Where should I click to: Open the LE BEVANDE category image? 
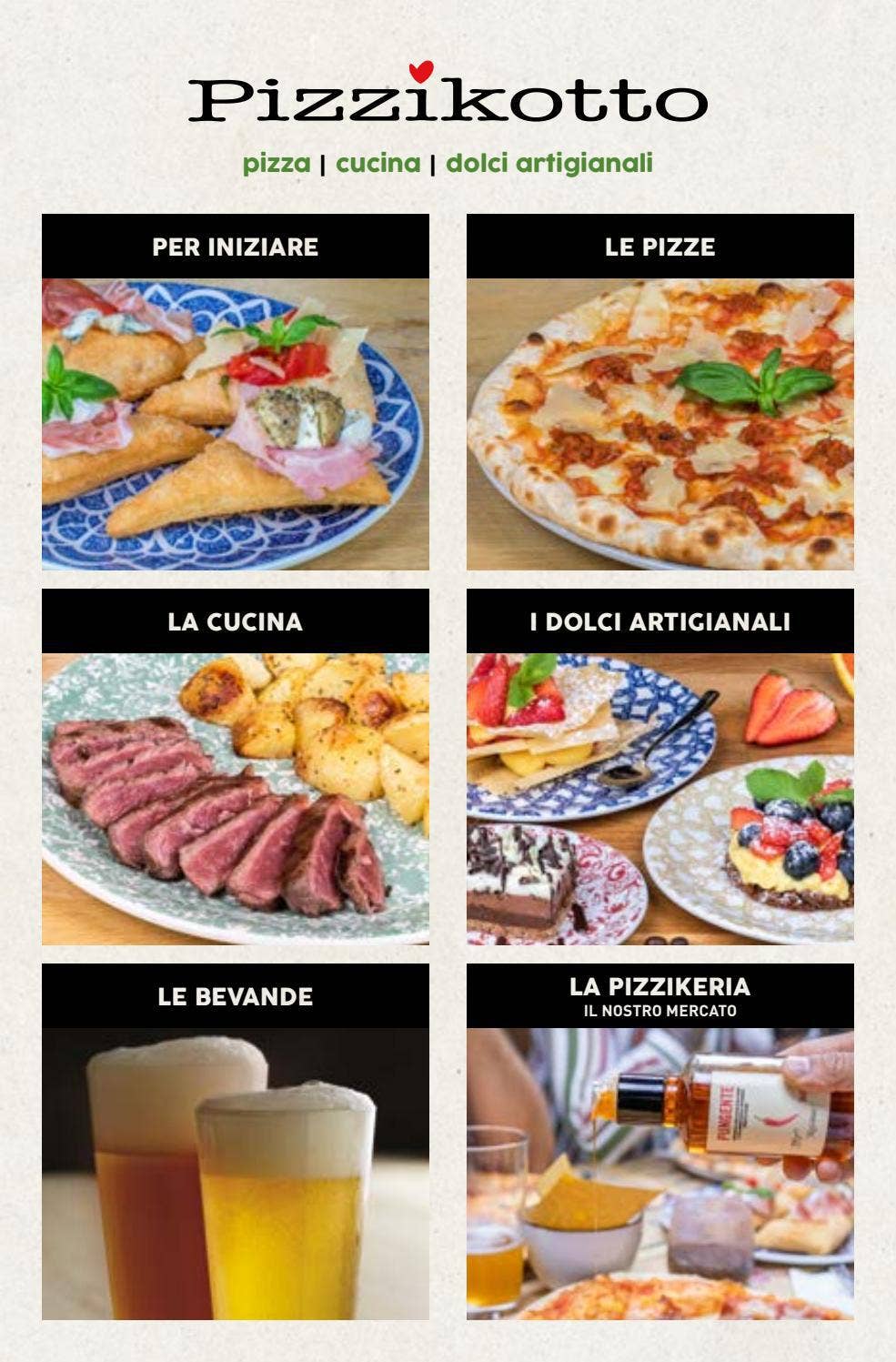(235, 1174)
